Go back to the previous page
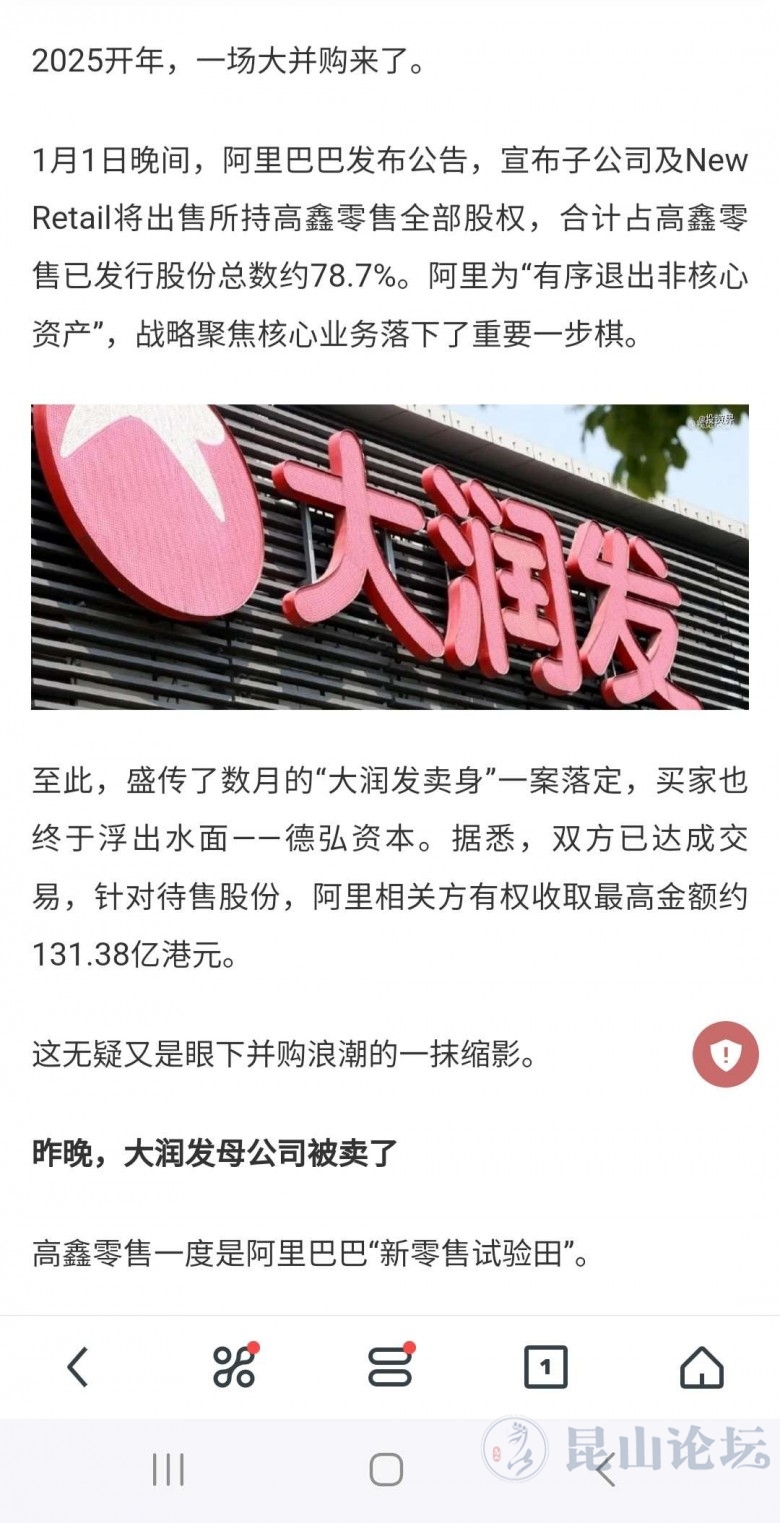The width and height of the screenshot is (780, 1523). (78, 1367)
